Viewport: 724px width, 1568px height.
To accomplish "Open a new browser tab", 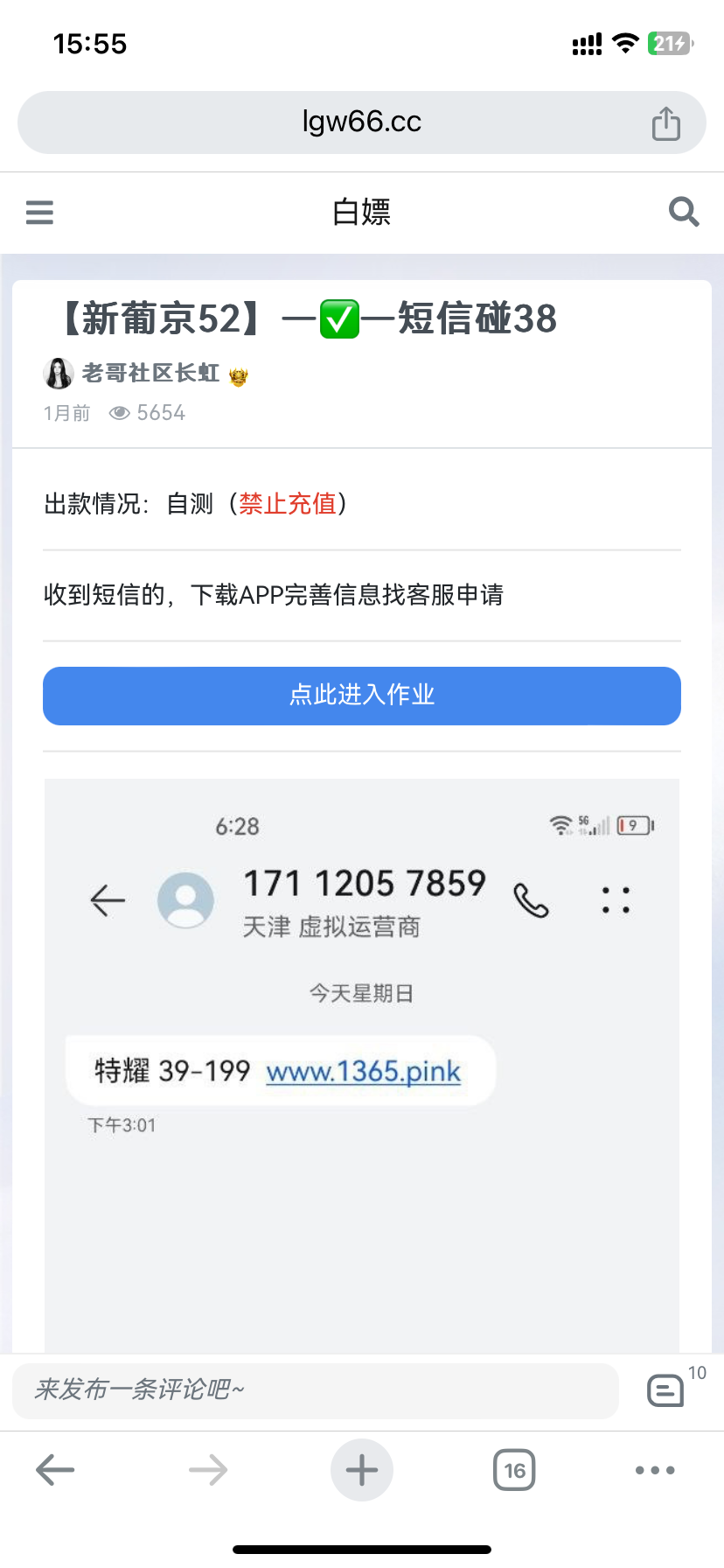I will [x=361, y=1470].
